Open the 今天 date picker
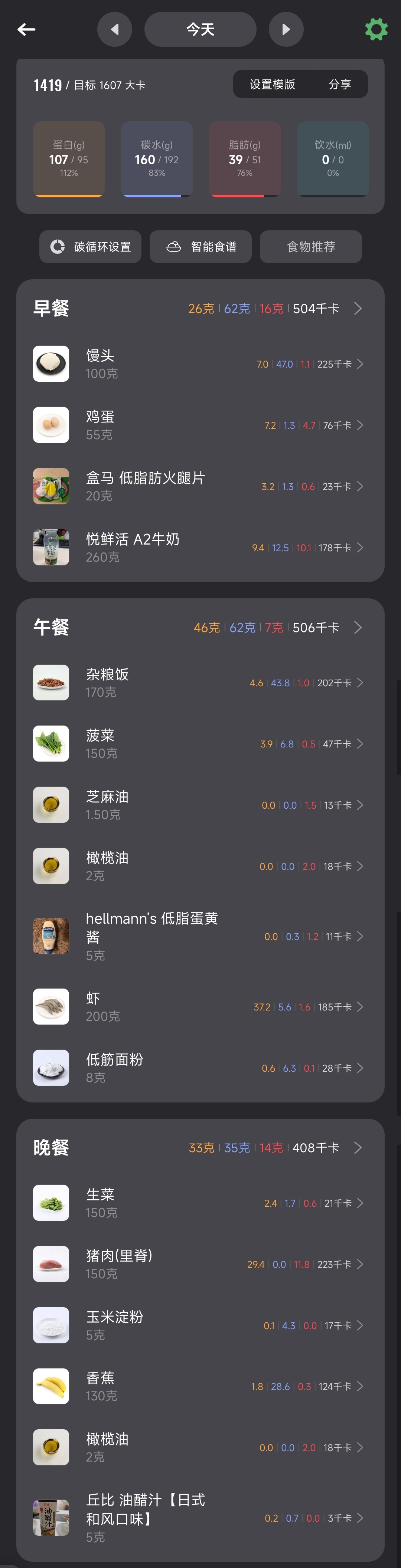 coord(200,29)
